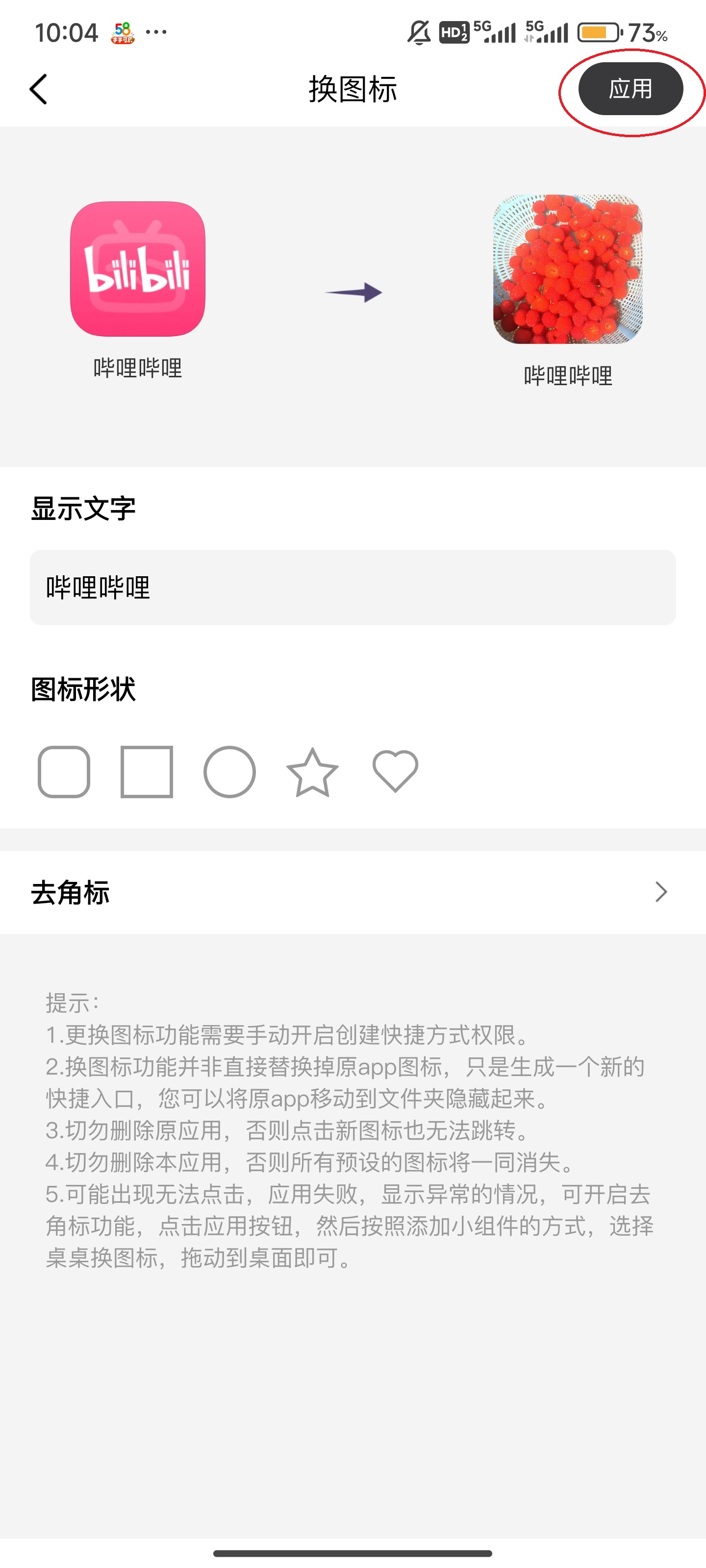The width and height of the screenshot is (706, 1568).
Task: Select the square icon shape
Action: [146, 772]
